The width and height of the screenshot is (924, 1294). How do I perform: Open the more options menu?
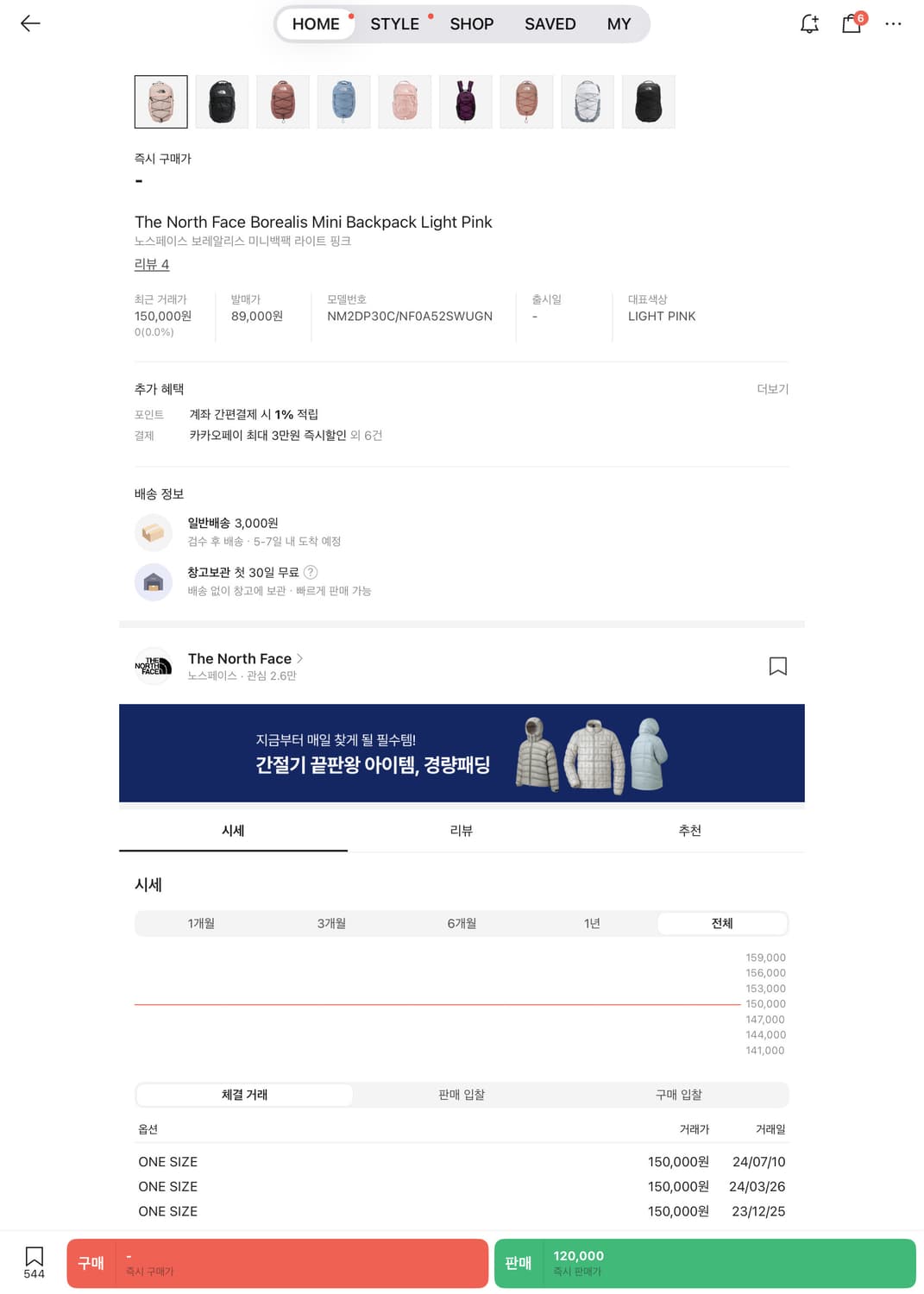coord(894,23)
